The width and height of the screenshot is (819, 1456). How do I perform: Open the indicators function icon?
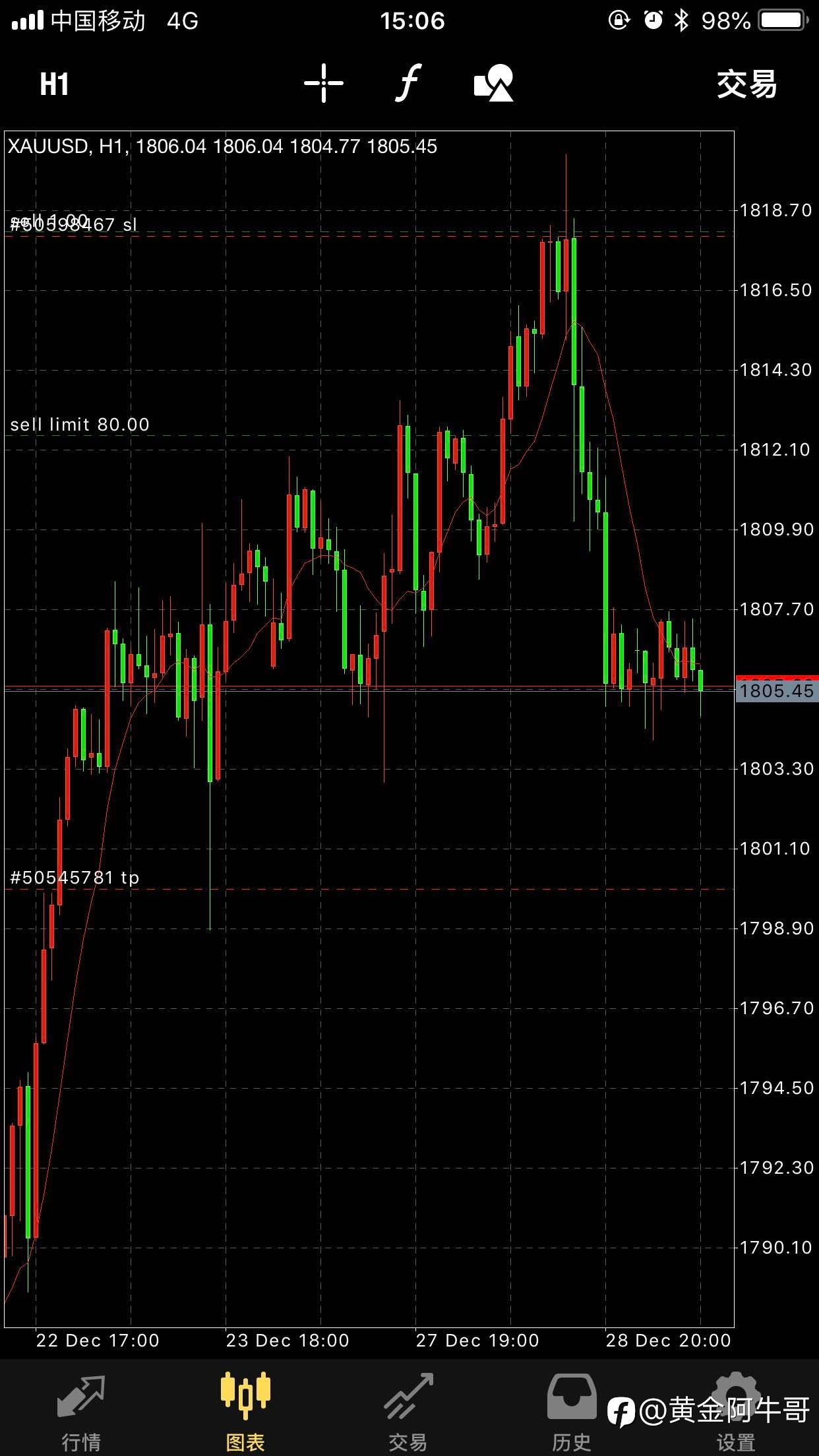[x=409, y=83]
